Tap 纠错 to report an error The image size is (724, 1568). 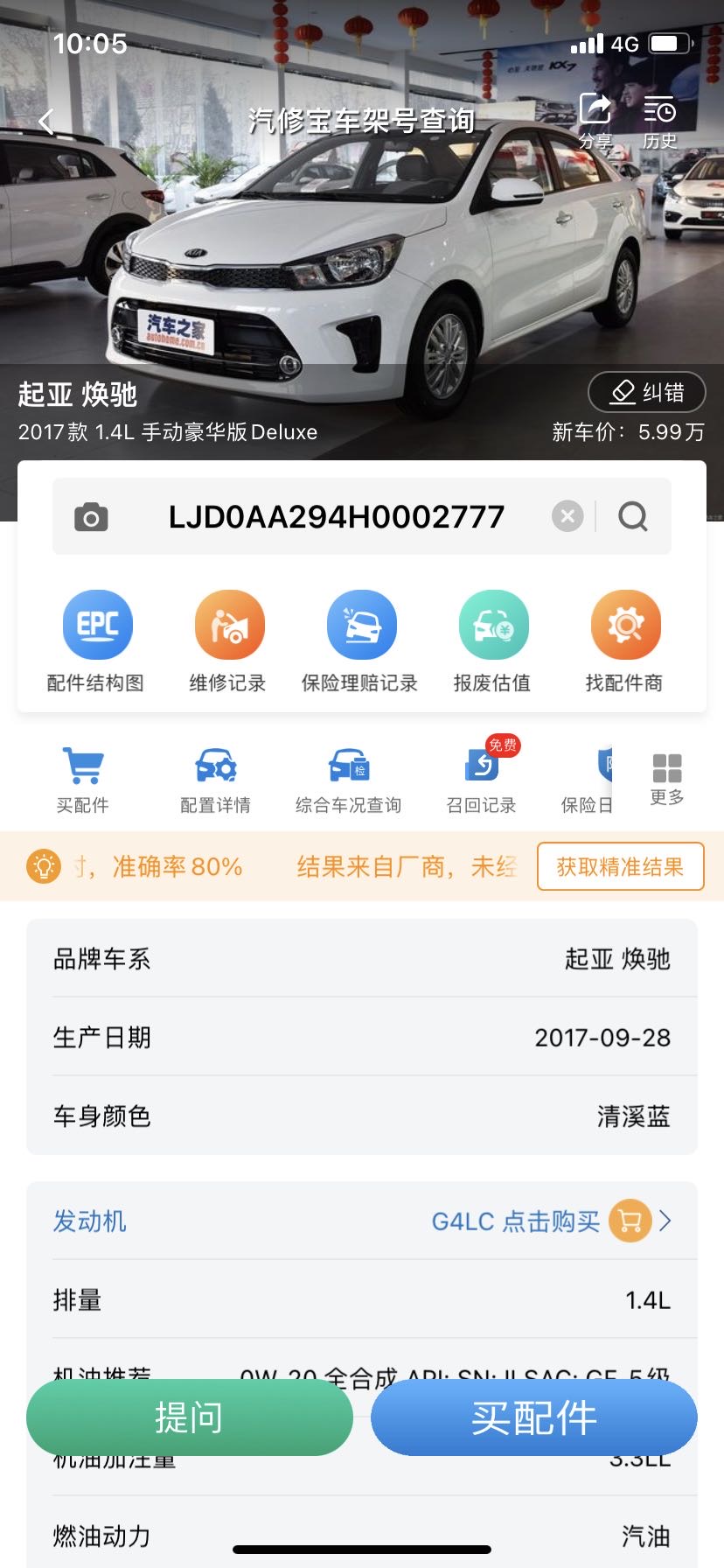[x=646, y=392]
